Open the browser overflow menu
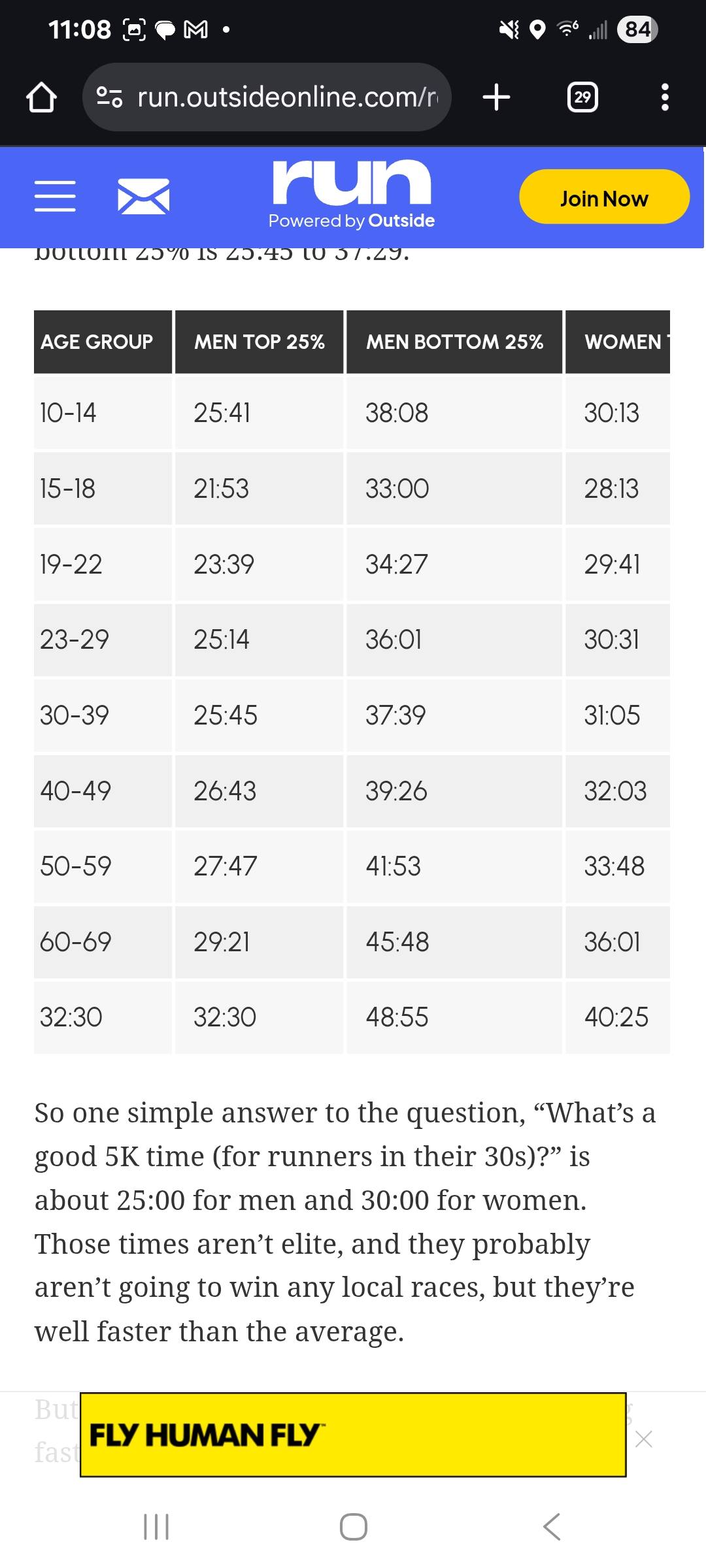 pyautogui.click(x=665, y=97)
